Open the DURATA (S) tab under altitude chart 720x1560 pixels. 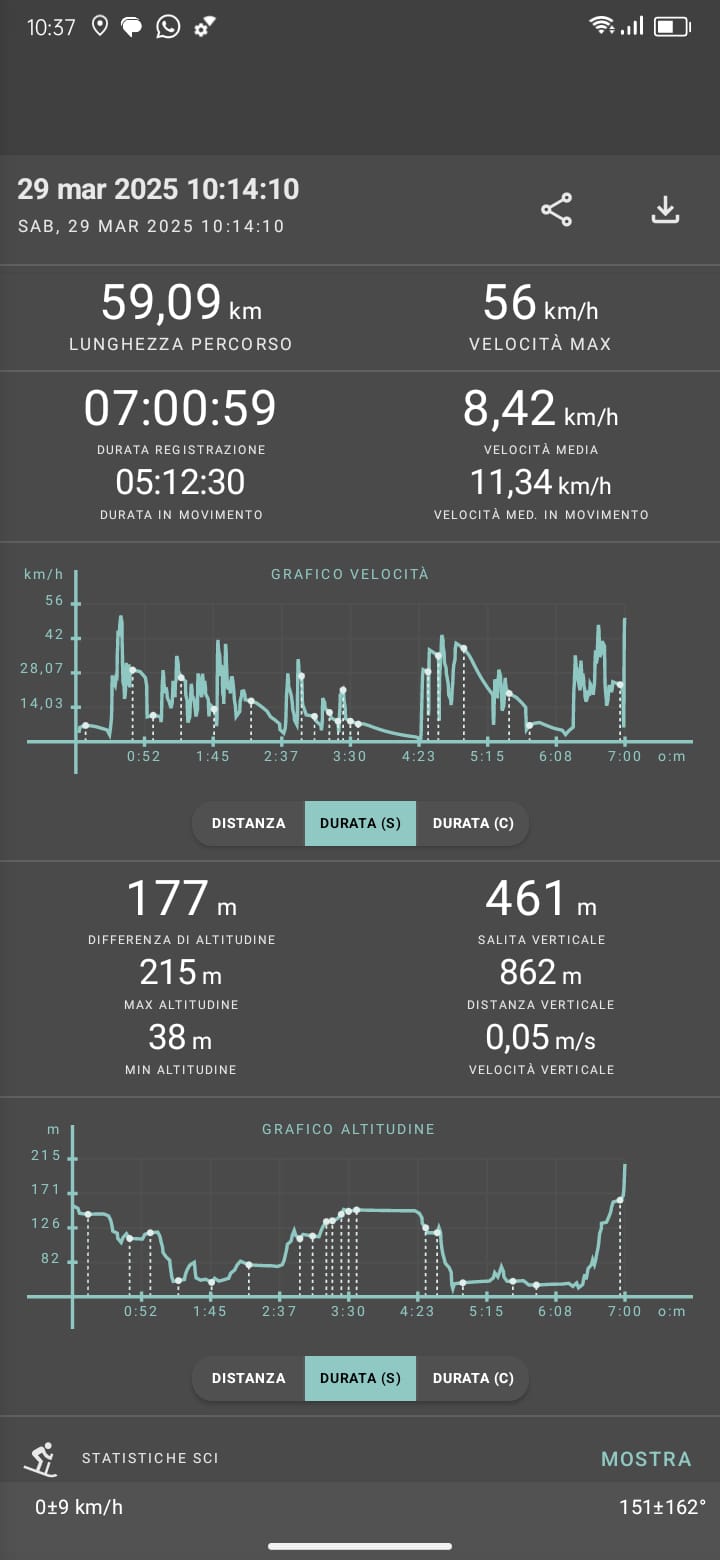click(360, 1378)
